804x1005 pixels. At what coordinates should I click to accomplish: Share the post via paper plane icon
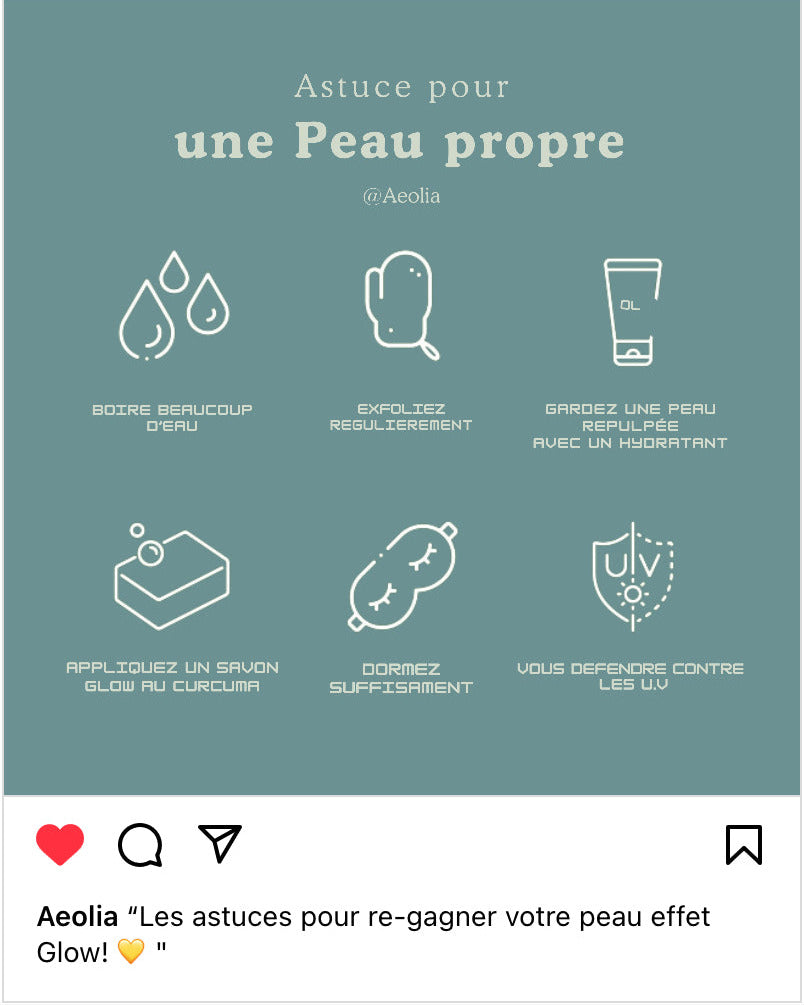pos(220,845)
